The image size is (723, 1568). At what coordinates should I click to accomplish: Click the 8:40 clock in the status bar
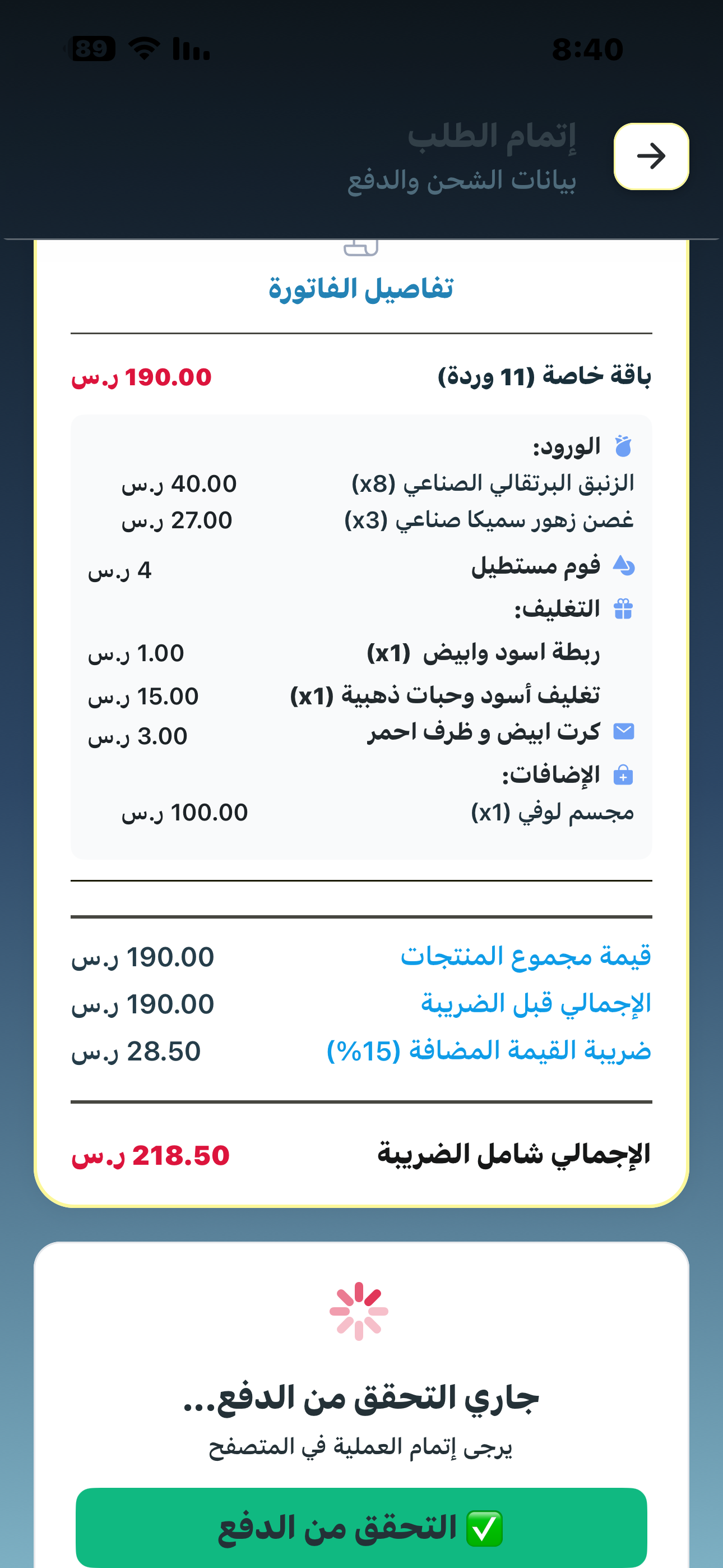click(x=590, y=50)
